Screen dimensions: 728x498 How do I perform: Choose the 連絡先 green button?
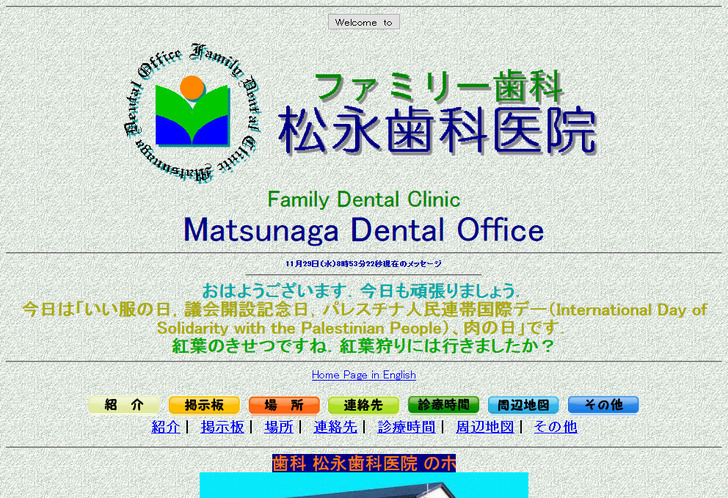(363, 405)
